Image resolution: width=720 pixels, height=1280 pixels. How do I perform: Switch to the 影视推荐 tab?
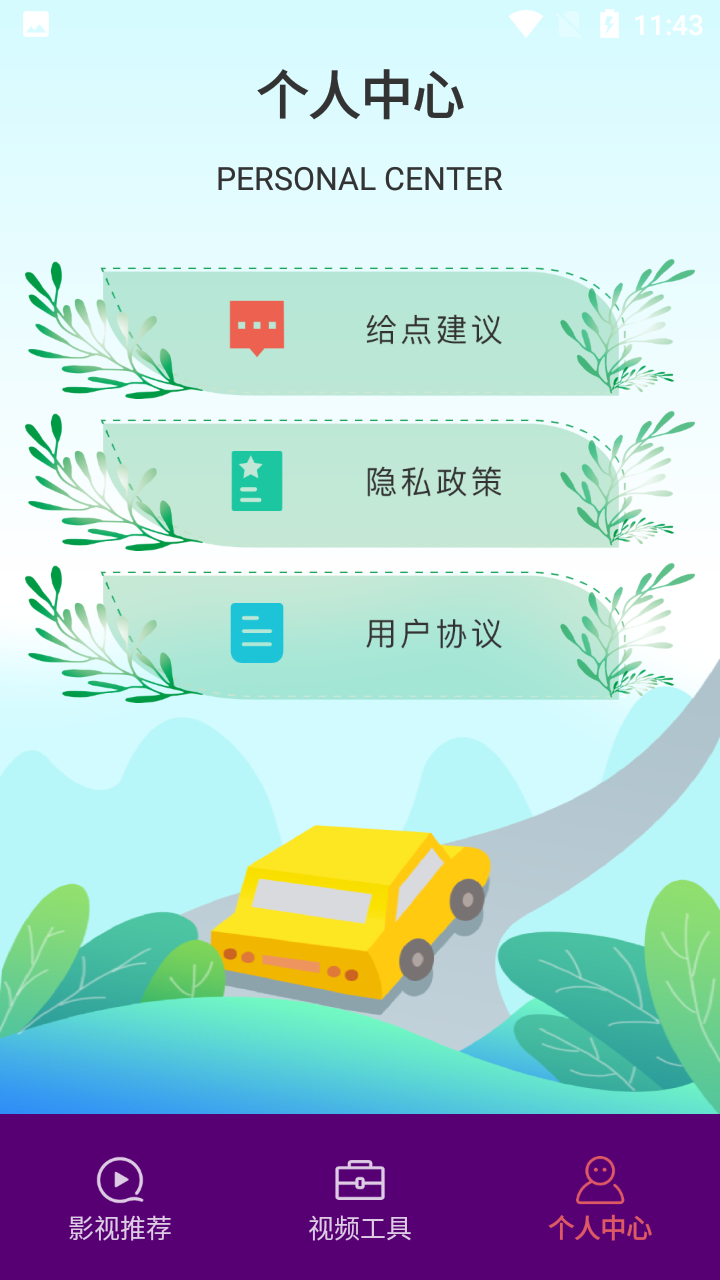pos(120,1198)
